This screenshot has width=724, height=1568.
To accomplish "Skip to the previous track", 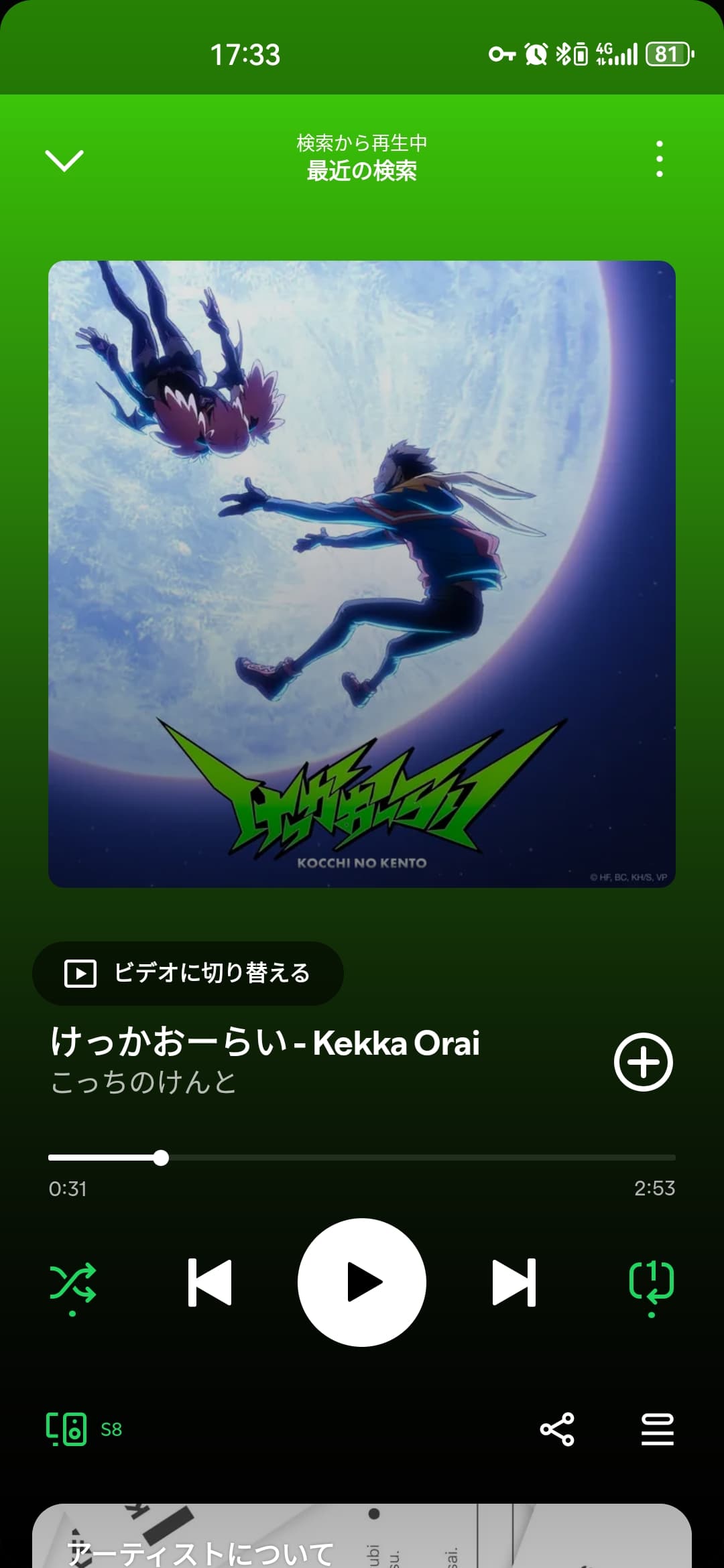I will click(210, 1283).
